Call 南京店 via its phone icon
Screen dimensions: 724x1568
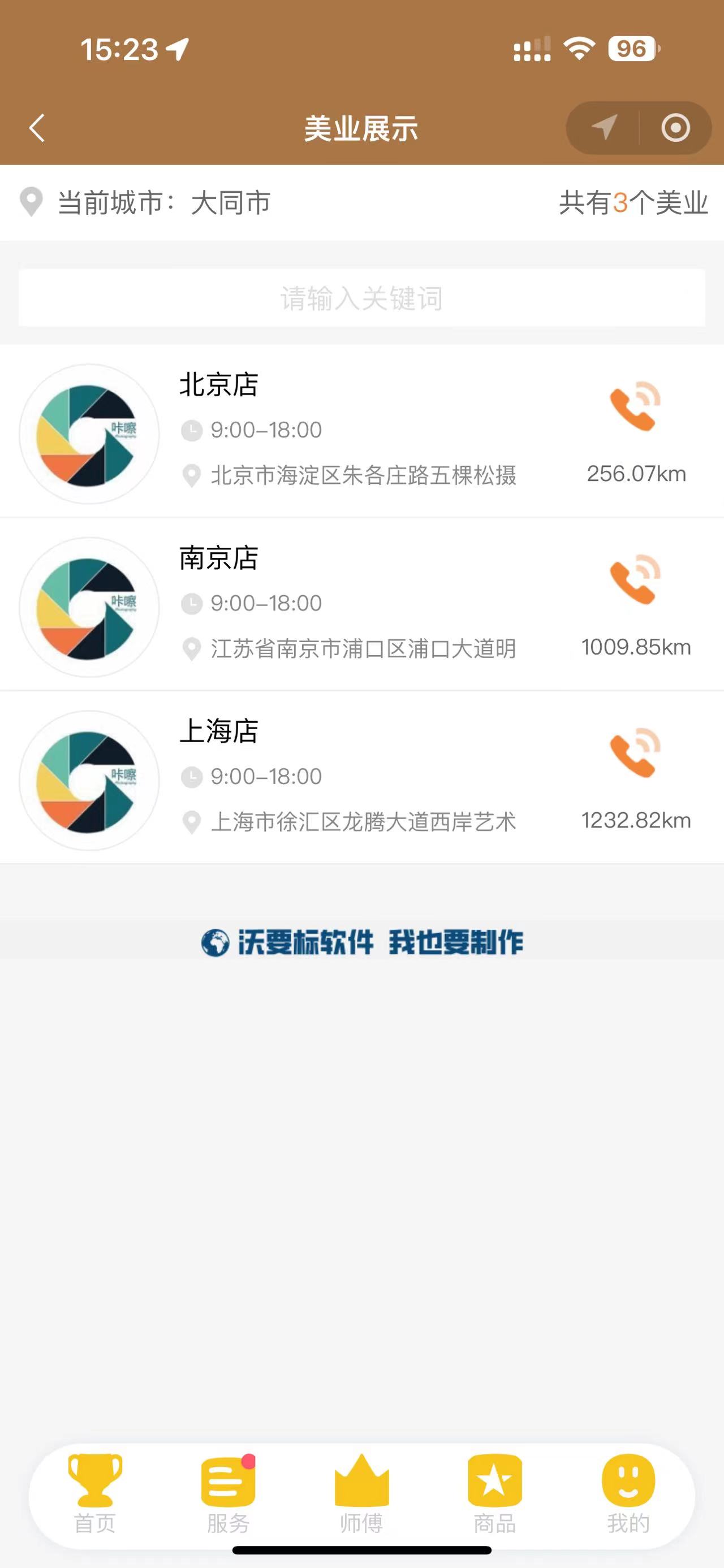pyautogui.click(x=635, y=579)
